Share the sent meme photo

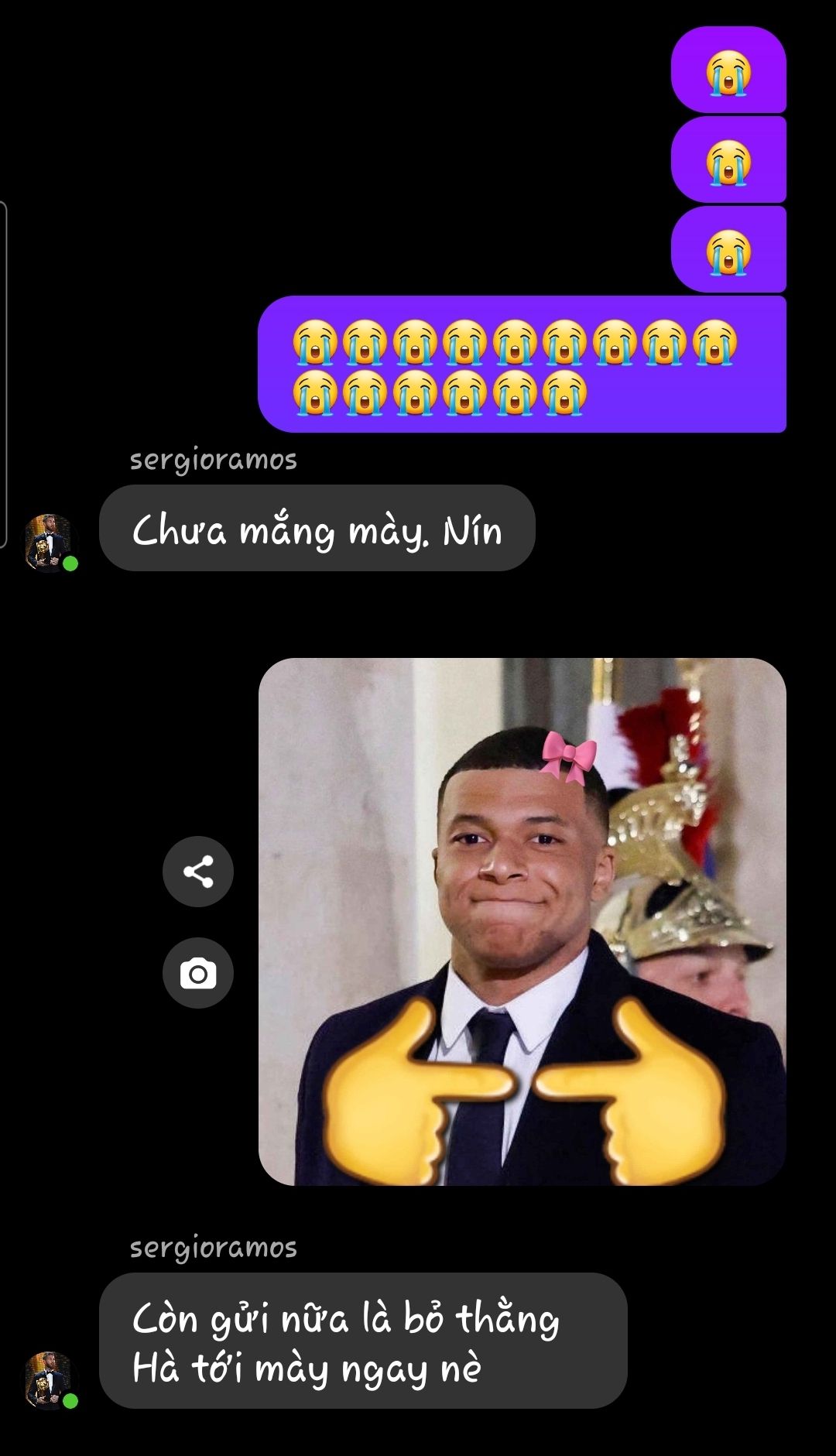[x=197, y=872]
